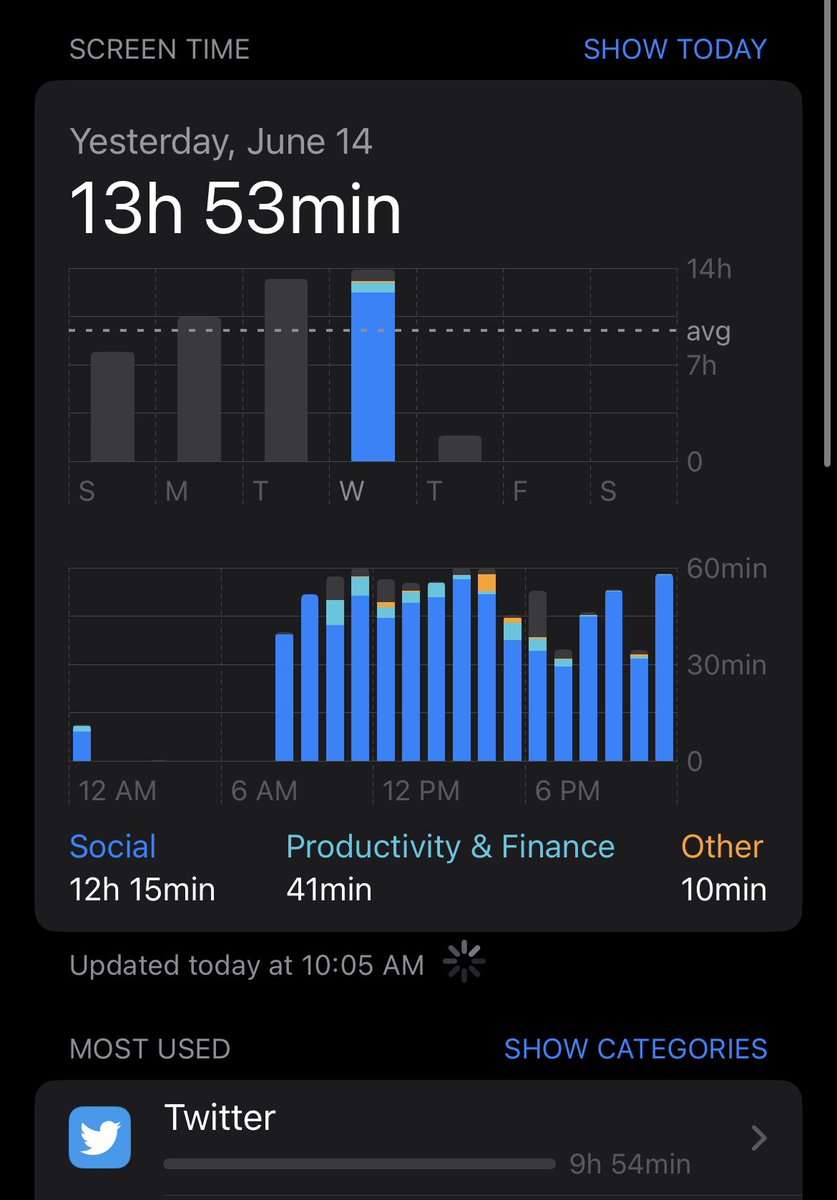Select Thursday's bar in weekly chart
837x1200 pixels.
tap(459, 448)
